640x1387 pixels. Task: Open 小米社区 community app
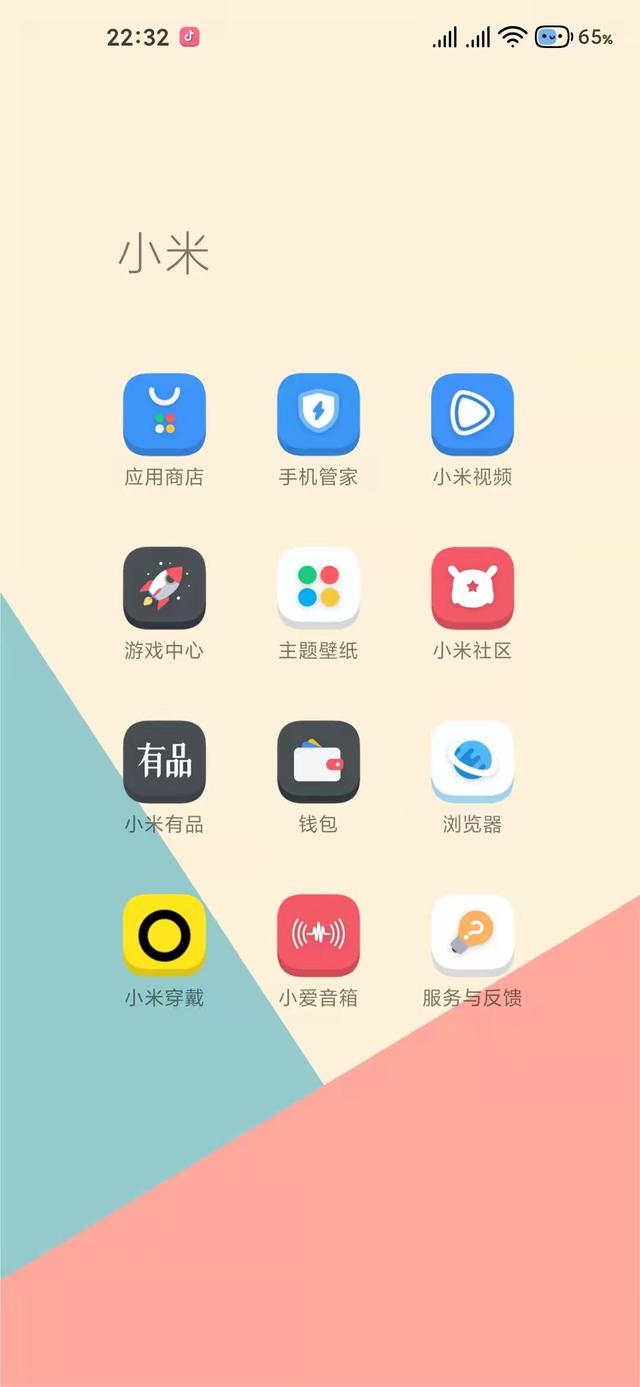point(472,587)
